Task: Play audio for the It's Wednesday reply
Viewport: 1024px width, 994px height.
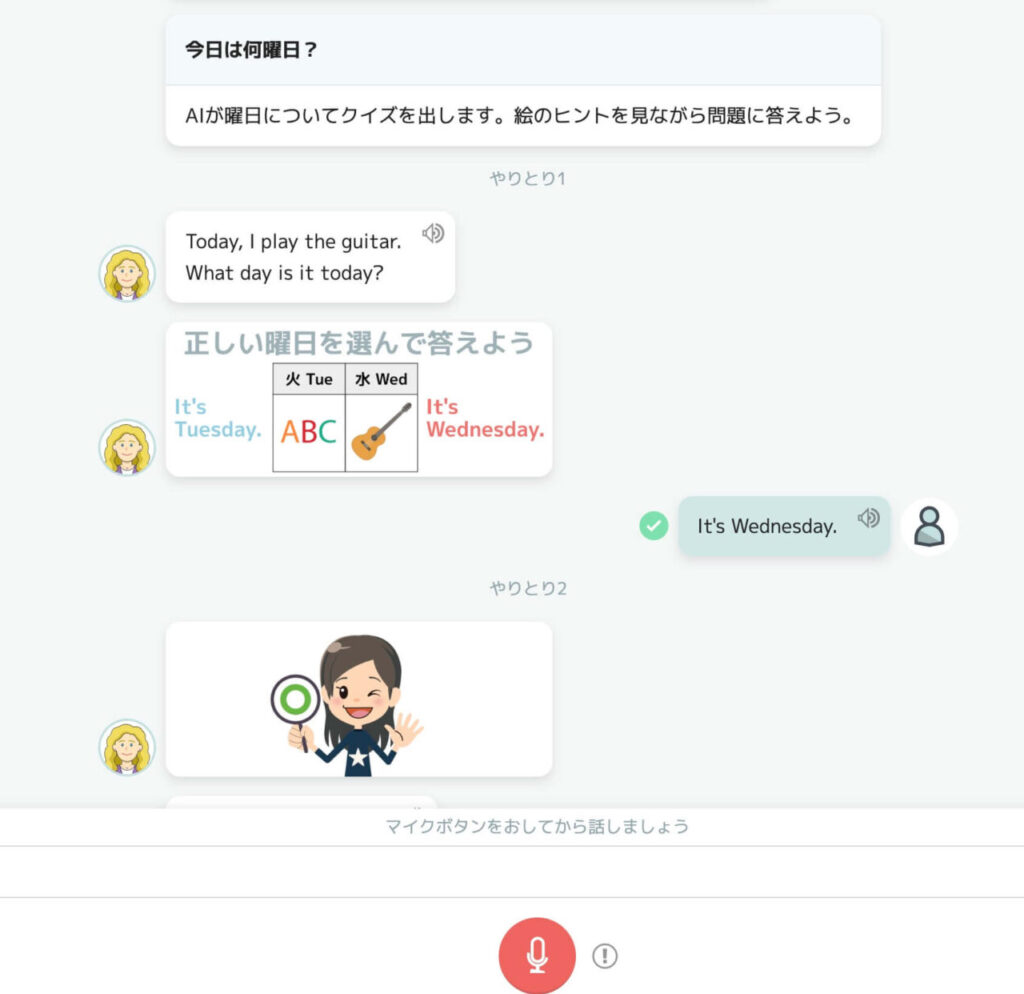Action: [x=868, y=518]
